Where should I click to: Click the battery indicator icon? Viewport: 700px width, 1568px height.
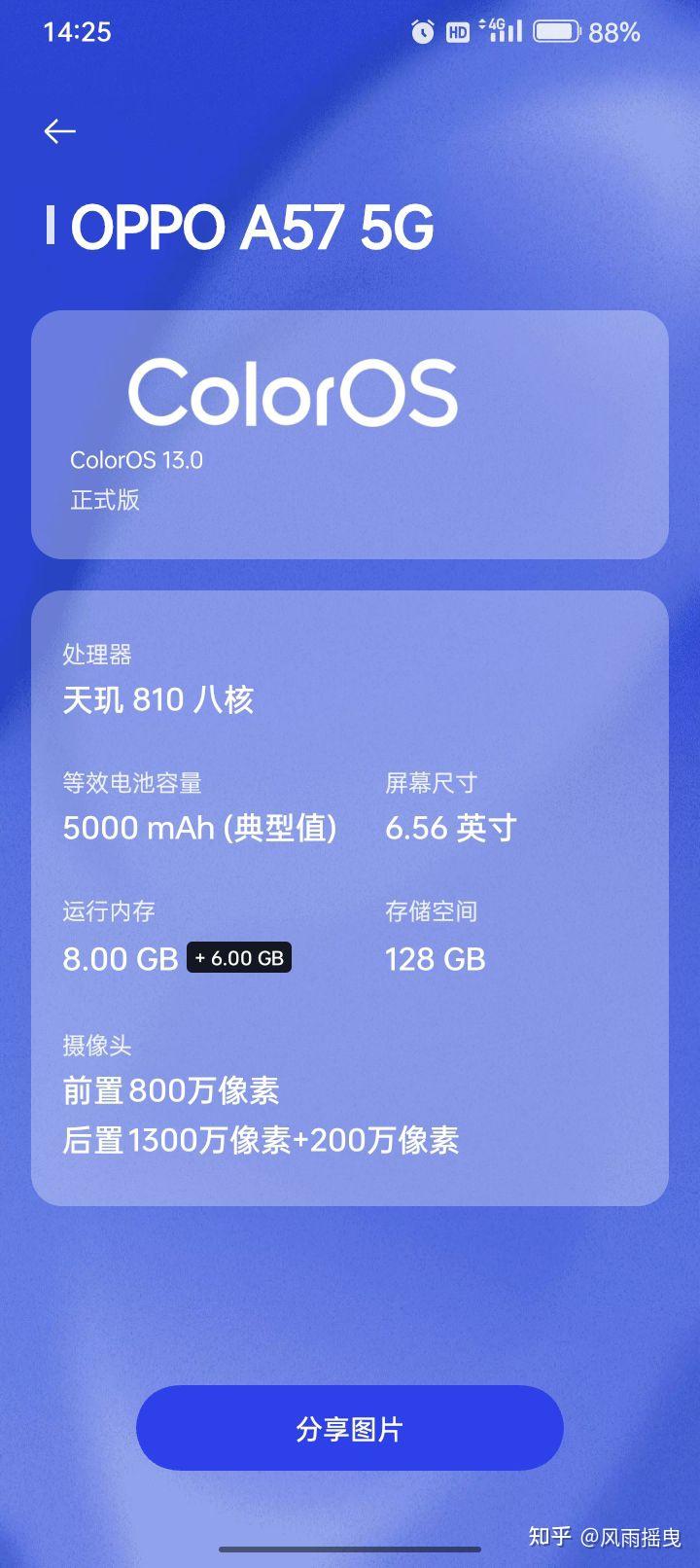(555, 32)
